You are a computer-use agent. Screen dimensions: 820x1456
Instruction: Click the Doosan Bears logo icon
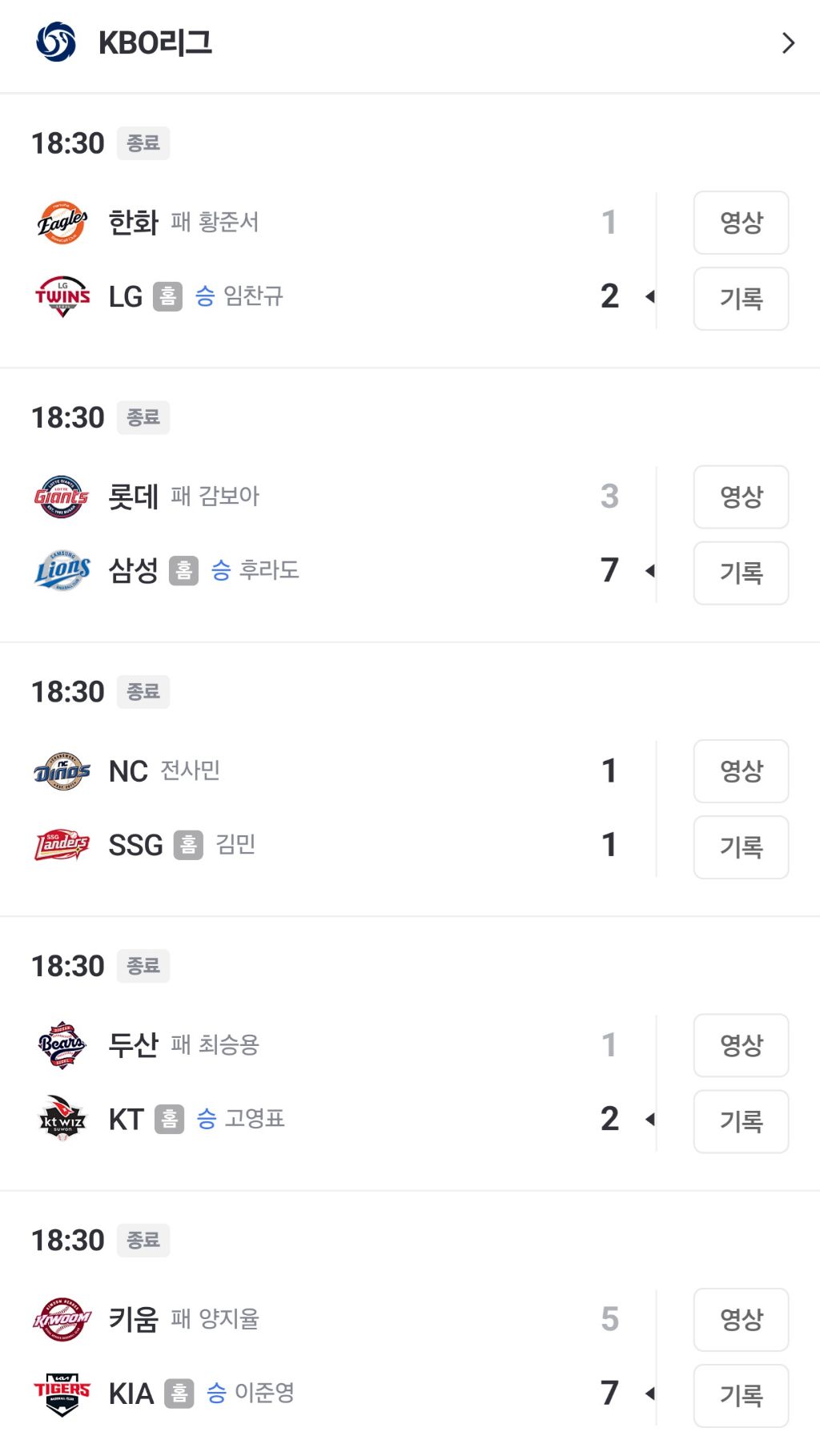pyautogui.click(x=62, y=1044)
